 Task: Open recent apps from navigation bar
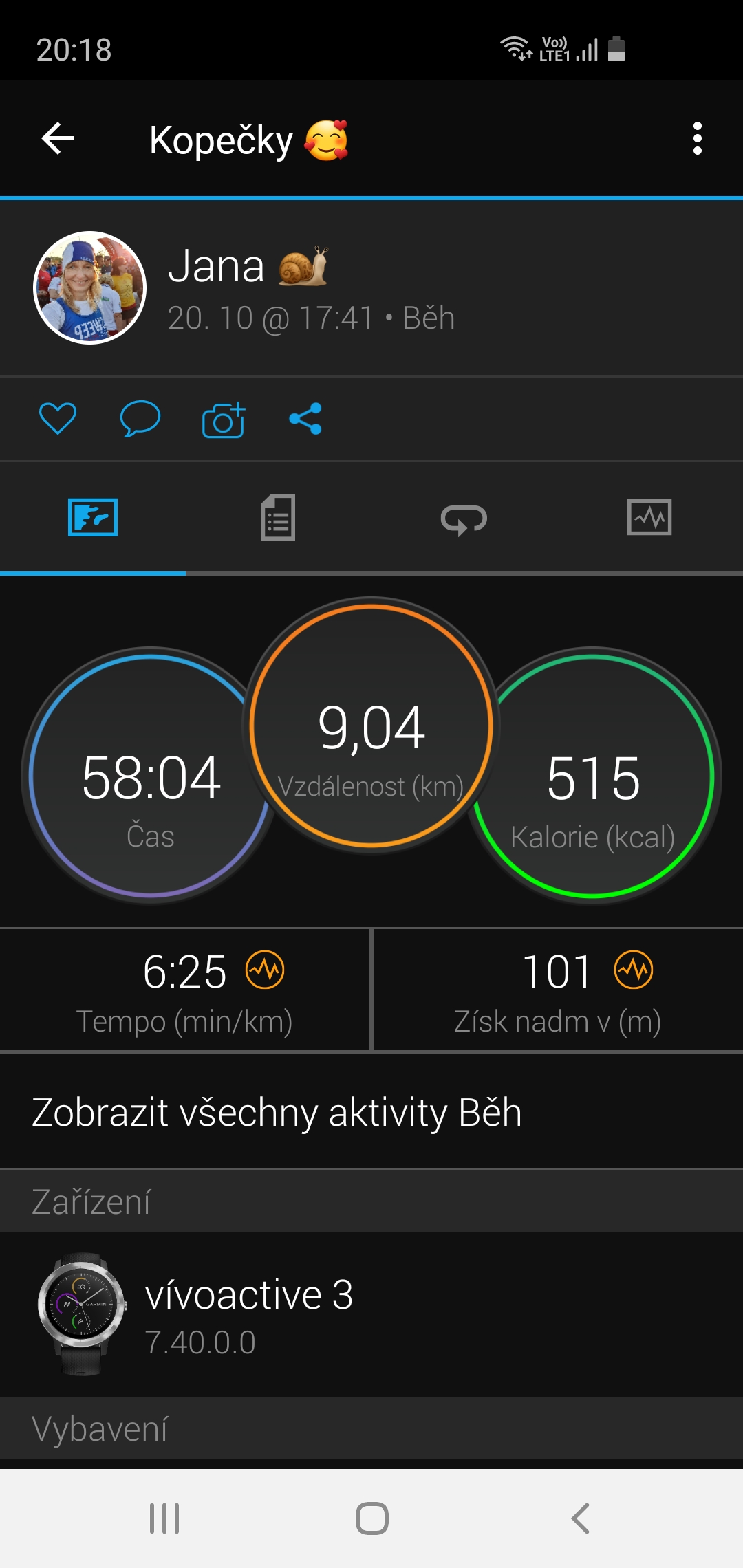tap(164, 1518)
